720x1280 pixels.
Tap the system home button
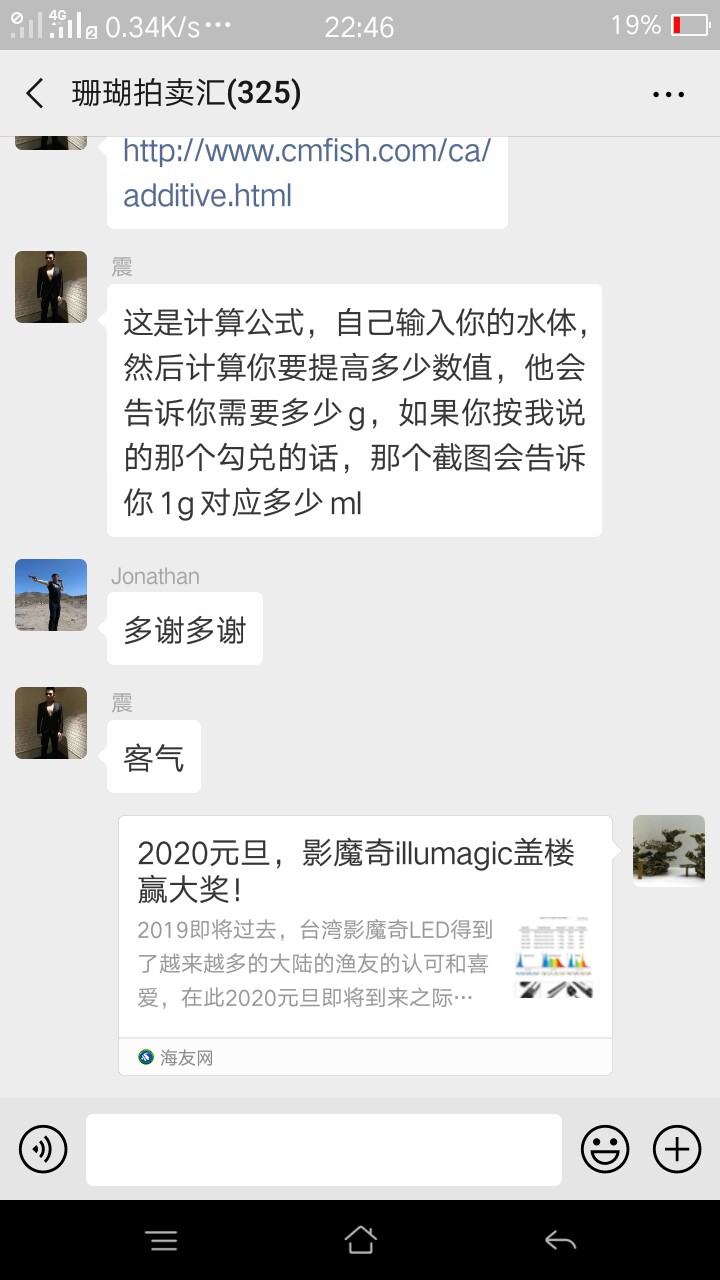point(360,1241)
